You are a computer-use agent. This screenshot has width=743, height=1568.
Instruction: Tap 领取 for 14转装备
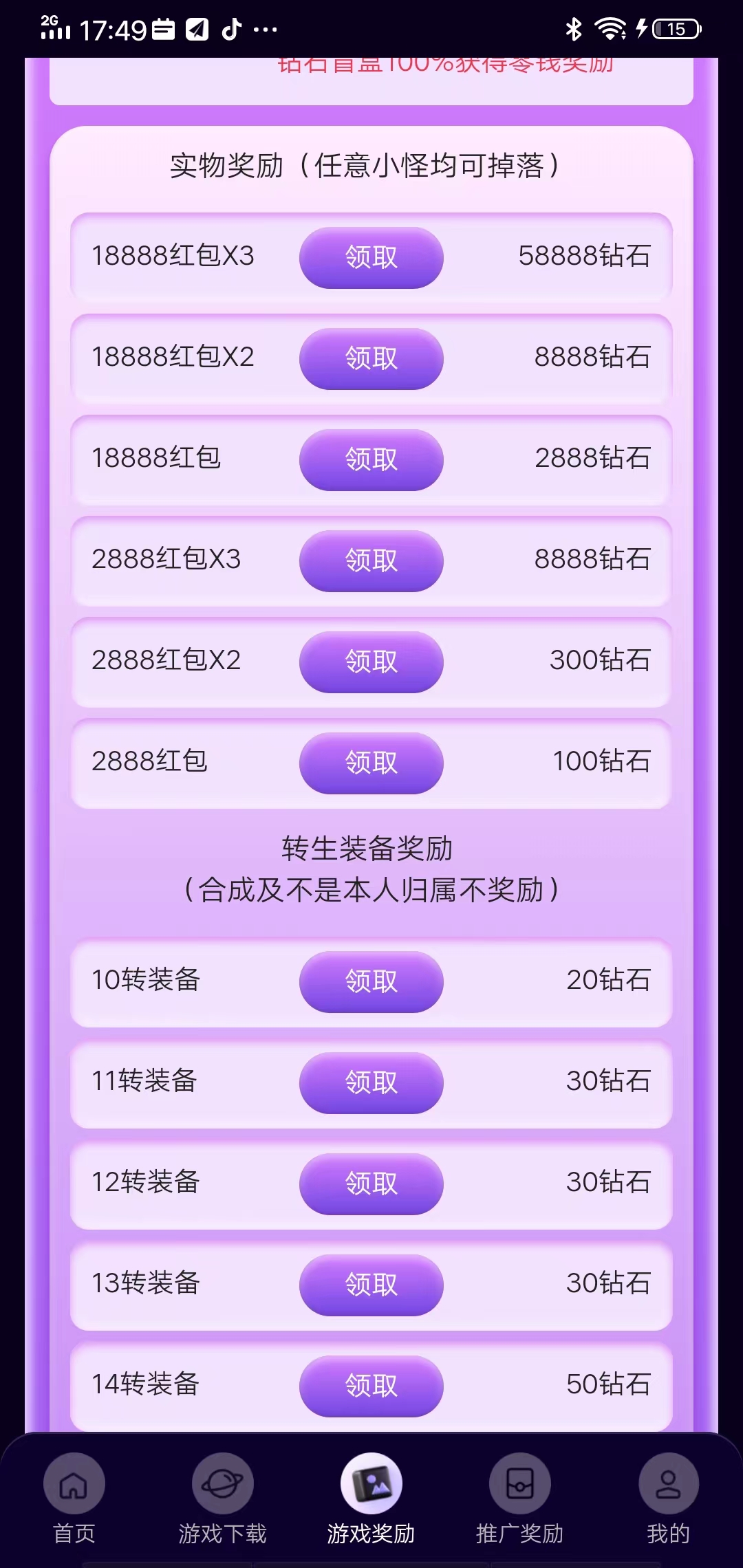click(x=371, y=1386)
